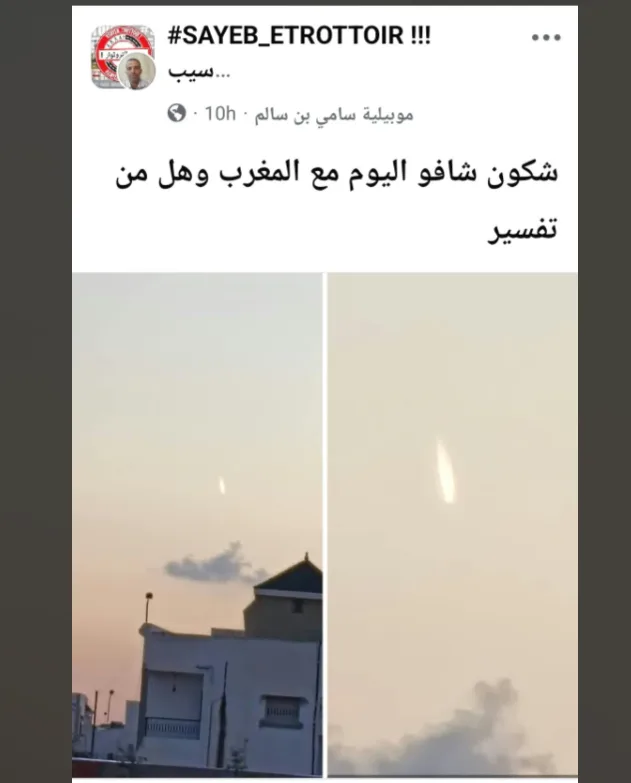Open the left photo with the building
Viewport: 631px width, 783px height.
[198, 524]
